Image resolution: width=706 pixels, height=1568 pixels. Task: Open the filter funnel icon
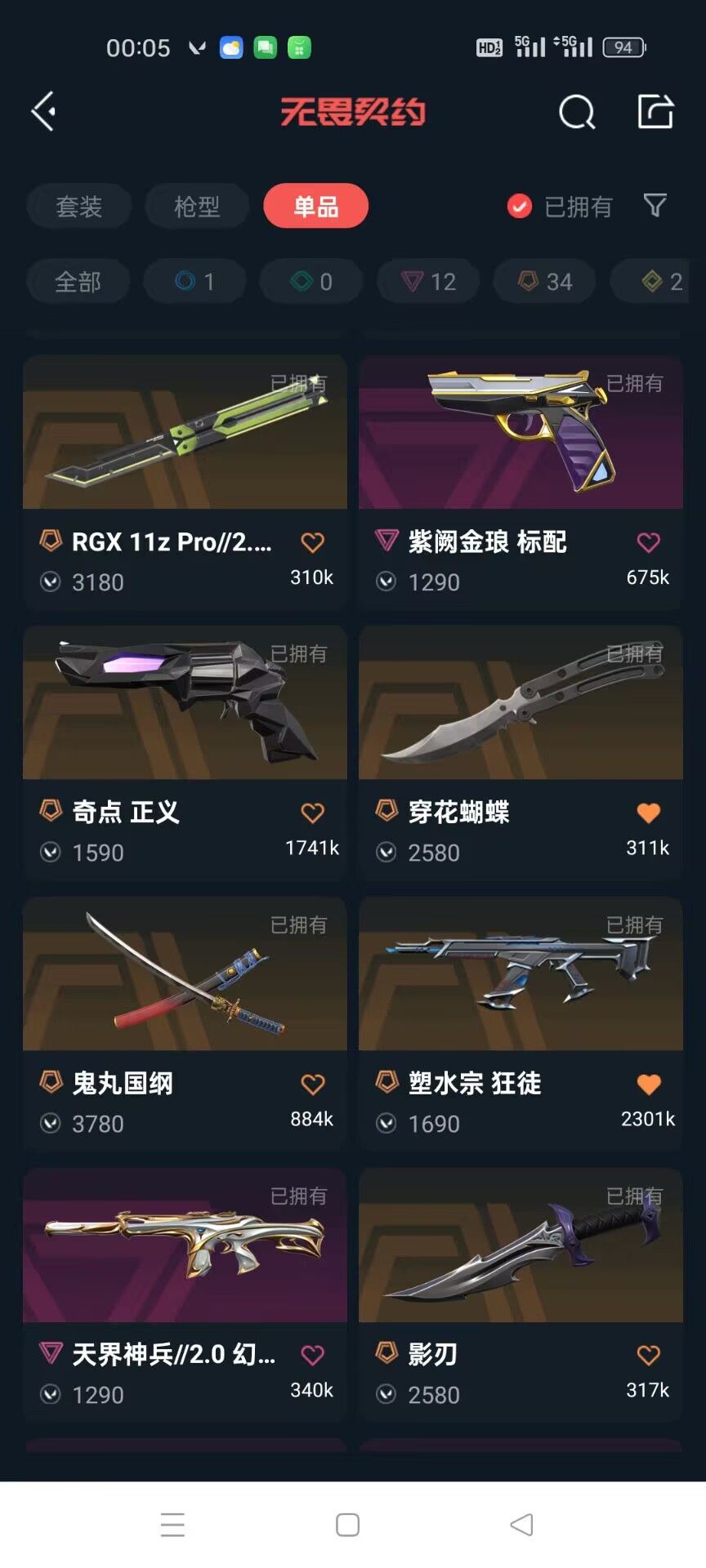click(655, 206)
